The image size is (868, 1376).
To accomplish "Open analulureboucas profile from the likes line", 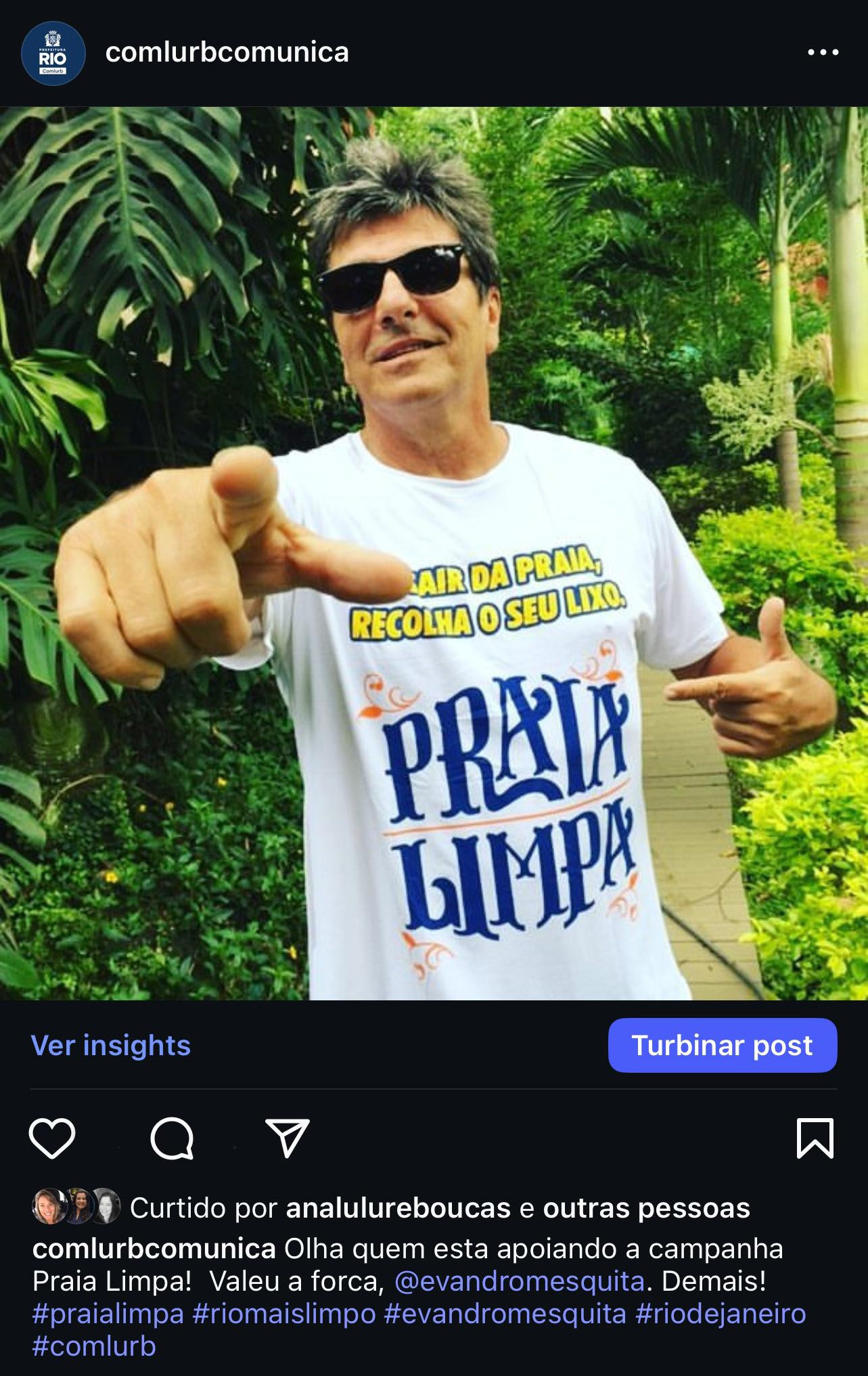I will 398,1208.
